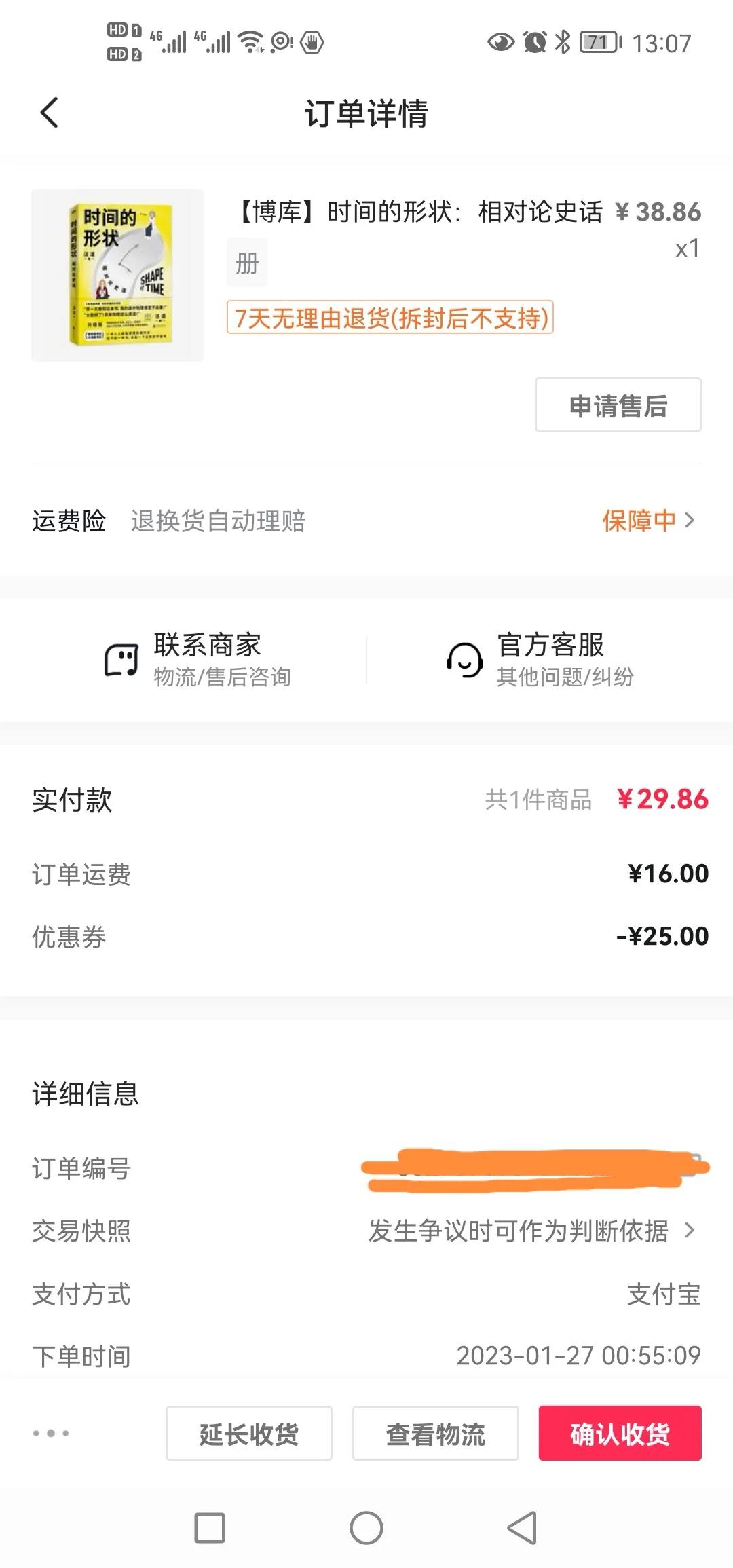
Task: Tap the 官方客服 headset icon
Action: pyautogui.click(x=464, y=659)
